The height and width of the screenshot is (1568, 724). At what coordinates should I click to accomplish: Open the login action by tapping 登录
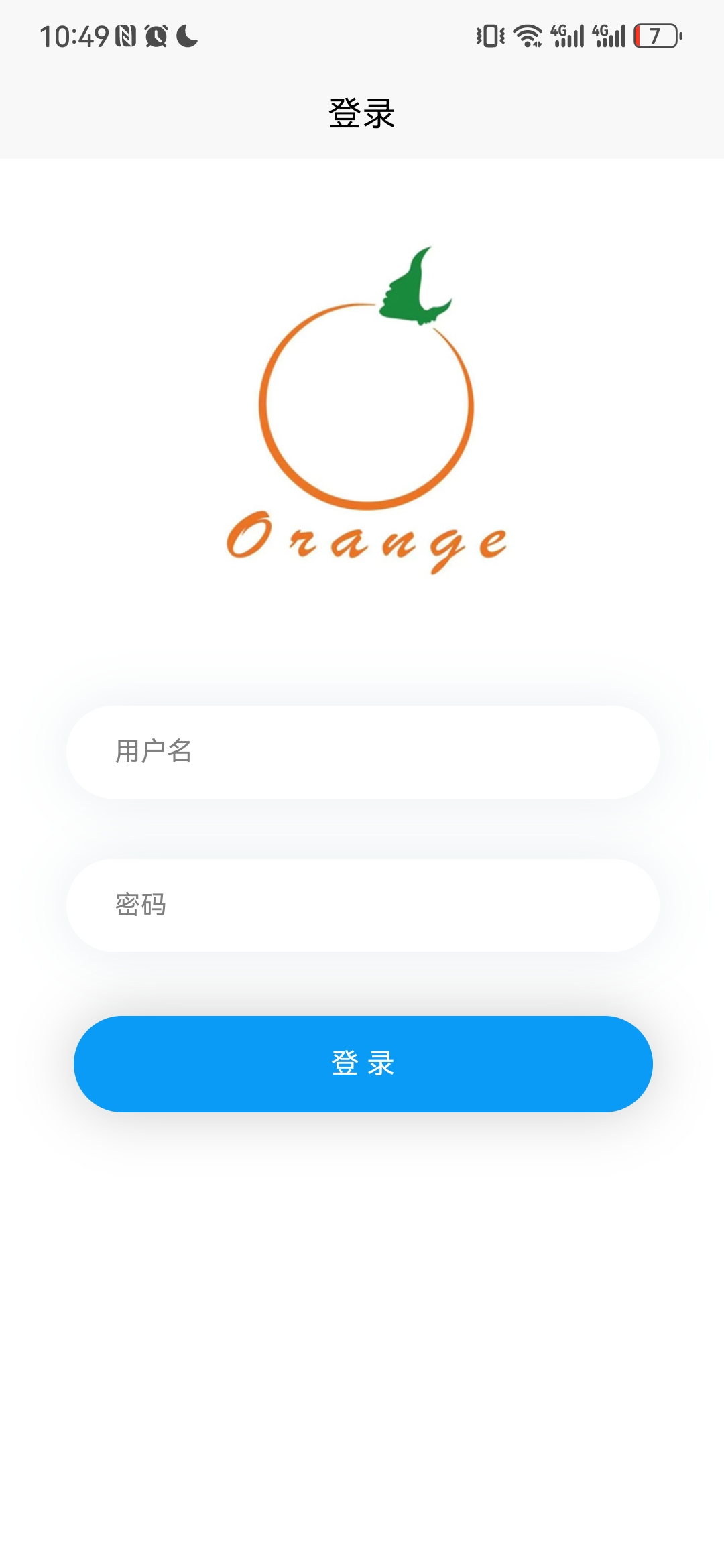click(362, 1063)
